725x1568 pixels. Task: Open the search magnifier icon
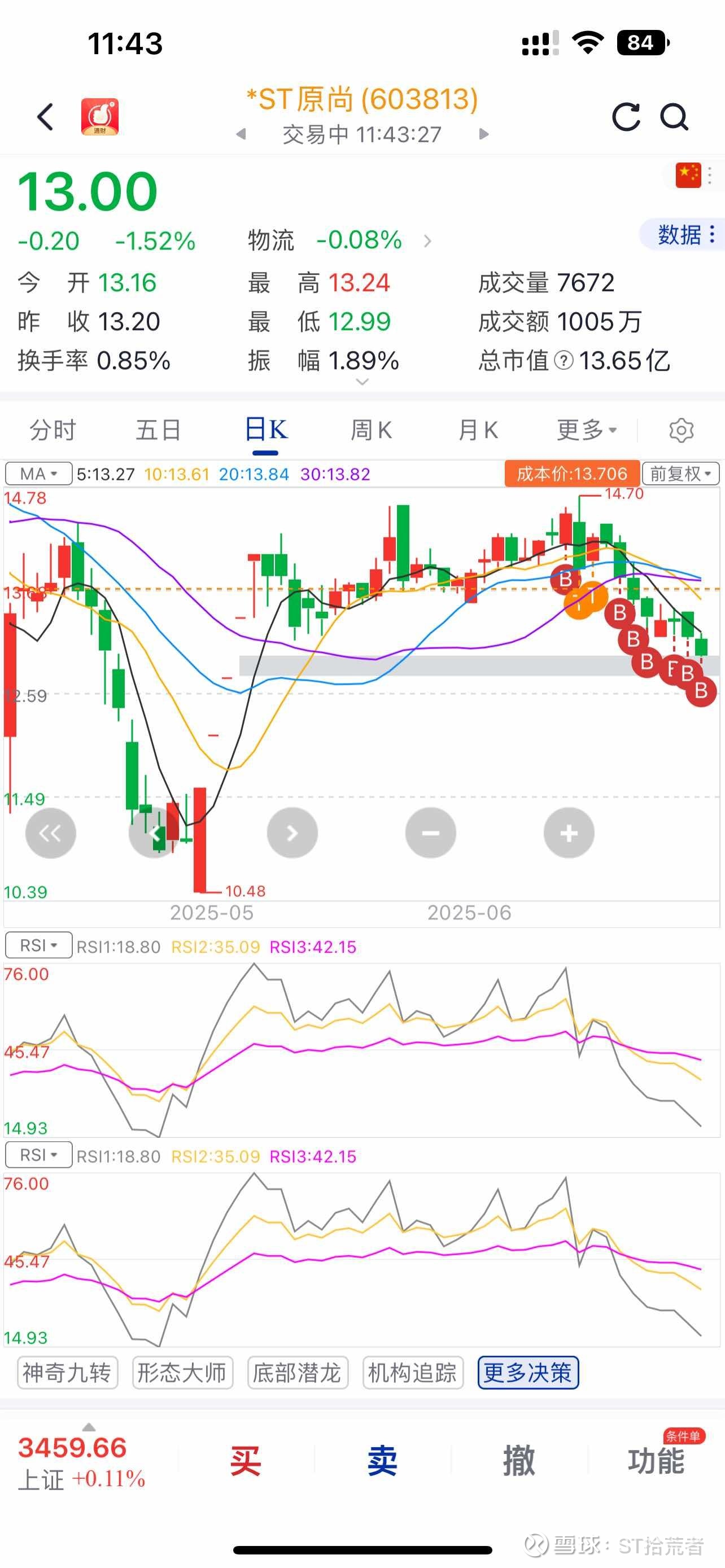pyautogui.click(x=675, y=117)
